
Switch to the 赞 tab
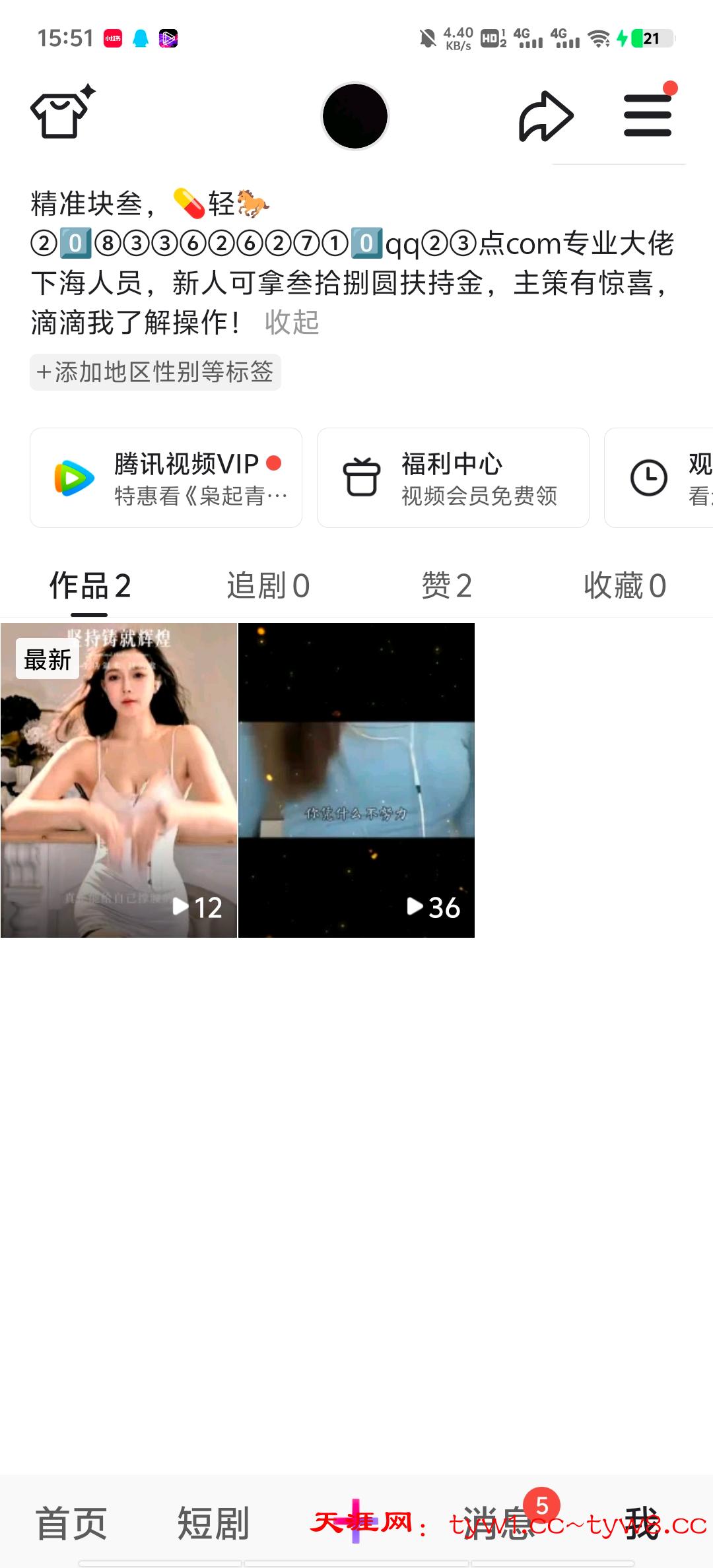pos(446,586)
